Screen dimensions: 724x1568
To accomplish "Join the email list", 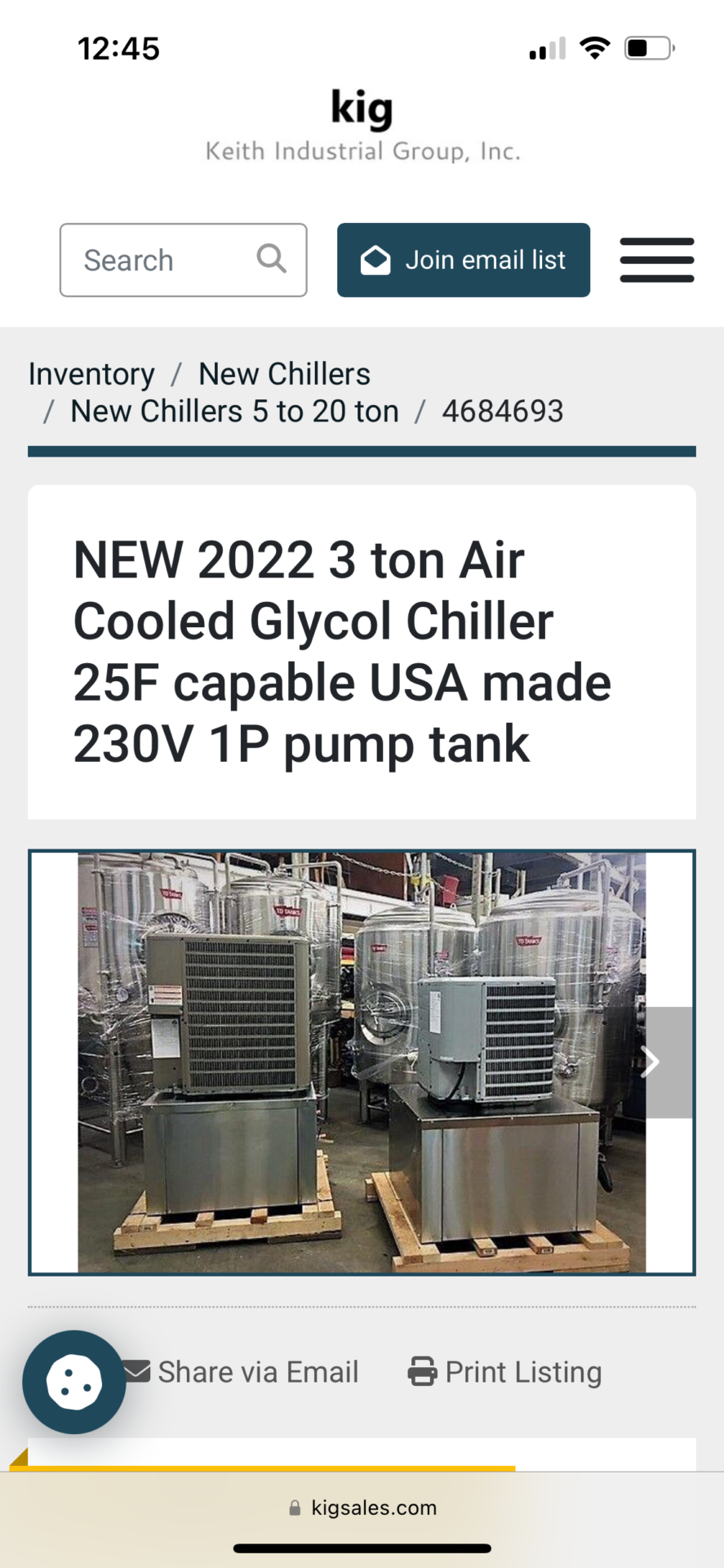I will tap(463, 260).
